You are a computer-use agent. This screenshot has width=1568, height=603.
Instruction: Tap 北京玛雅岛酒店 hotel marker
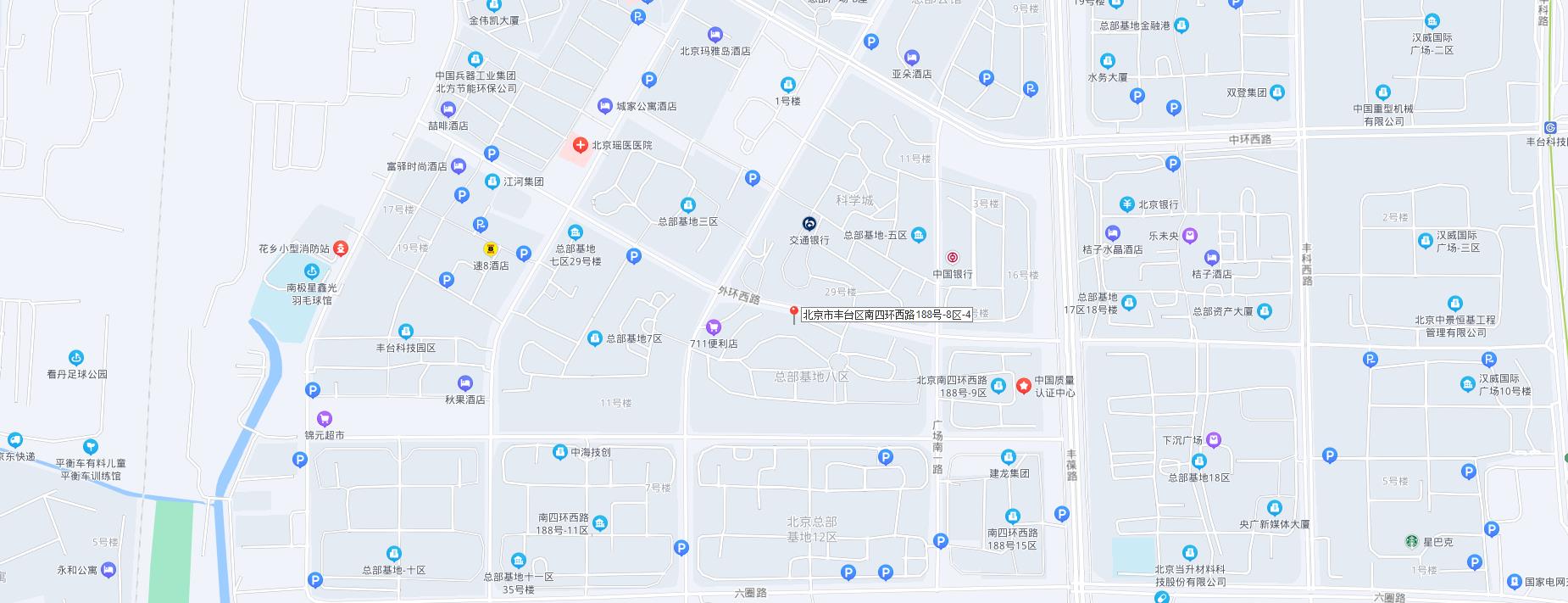coord(715,35)
